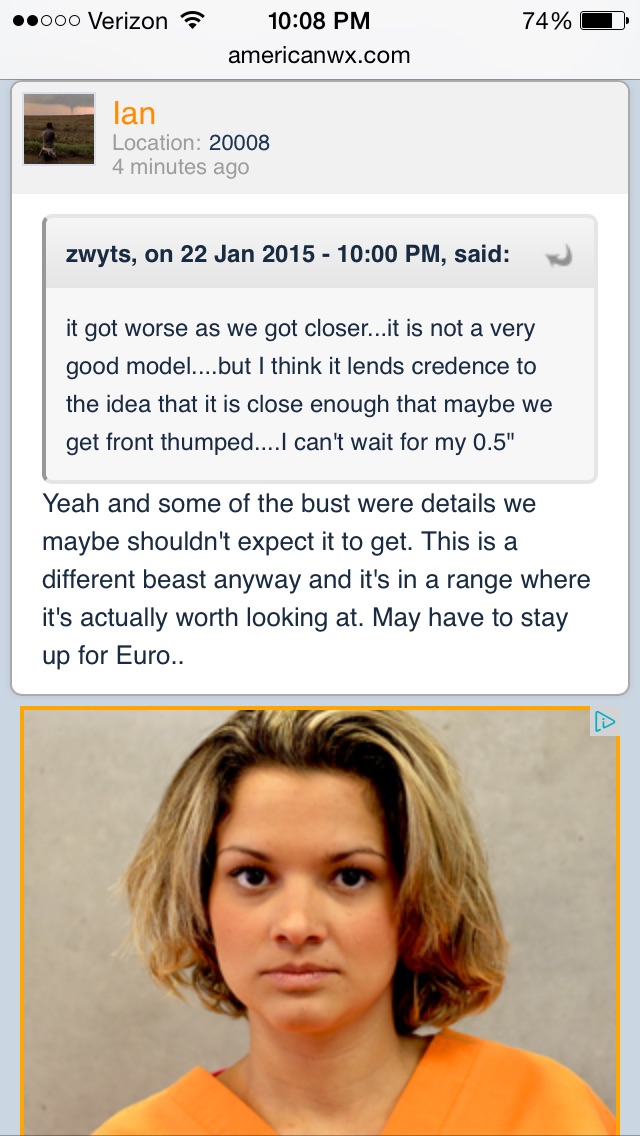Open Ian's profile via username link
The height and width of the screenshot is (1136, 640).
tap(134, 114)
